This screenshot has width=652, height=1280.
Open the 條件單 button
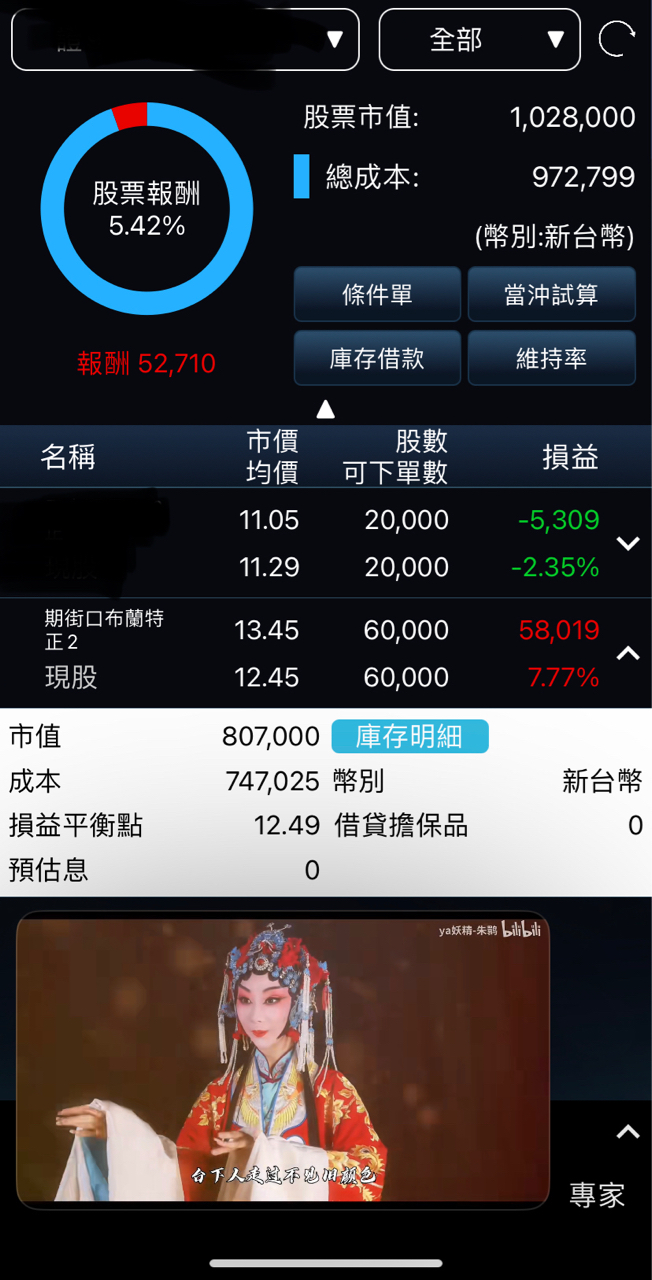(377, 295)
